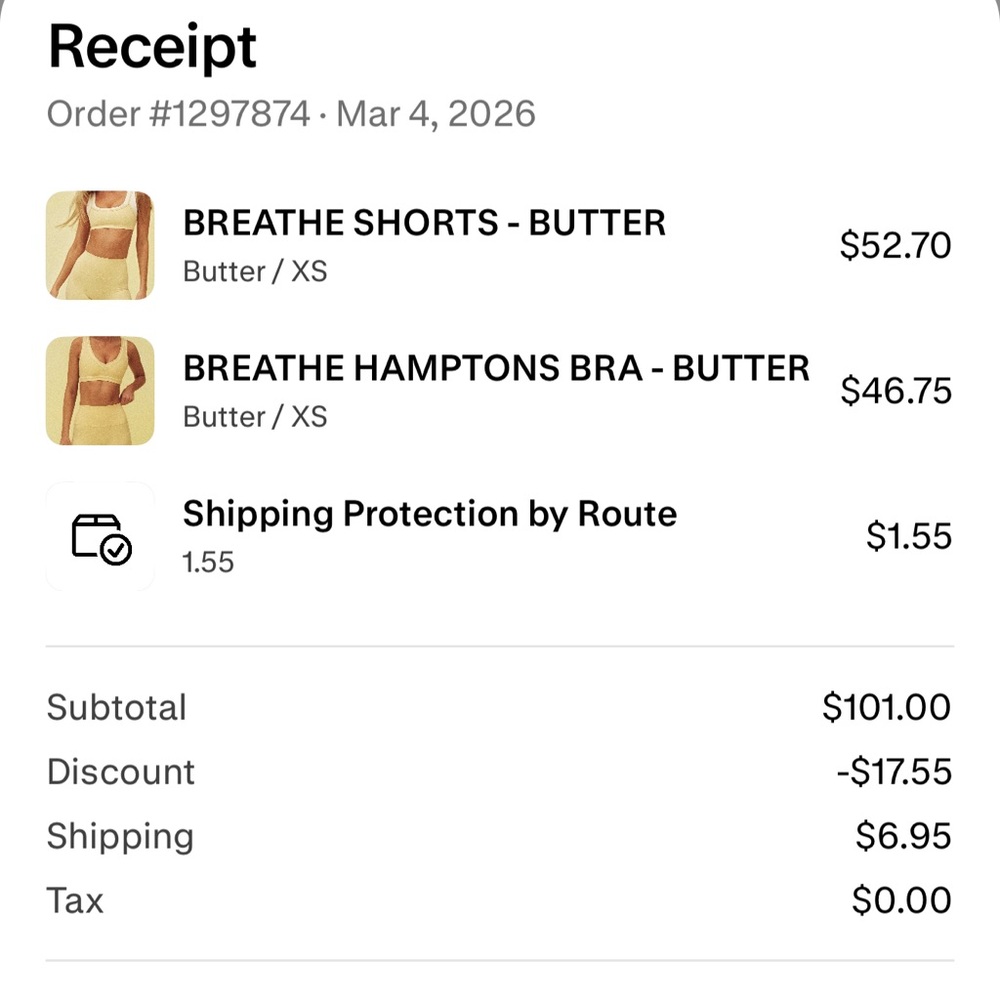Open the Breathe Hamptons Bra - Butter item
The image size is (1000, 1000).
[495, 369]
